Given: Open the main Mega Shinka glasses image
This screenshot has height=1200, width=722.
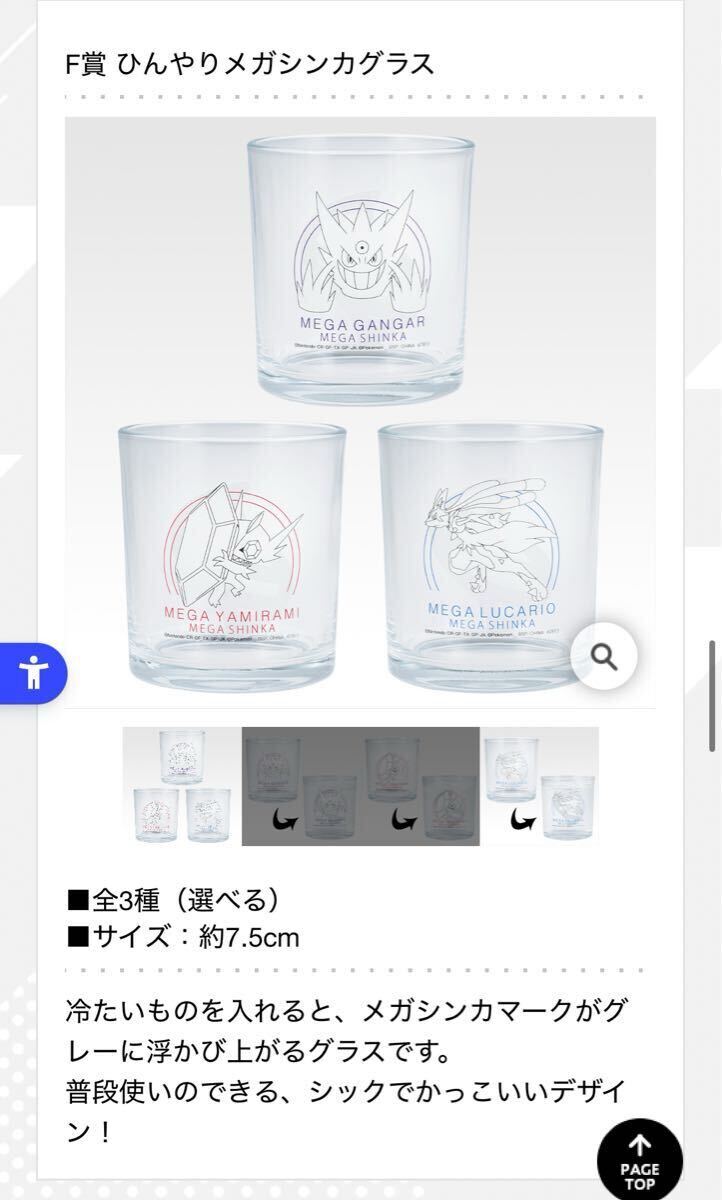Looking at the screenshot, I should point(360,412).
